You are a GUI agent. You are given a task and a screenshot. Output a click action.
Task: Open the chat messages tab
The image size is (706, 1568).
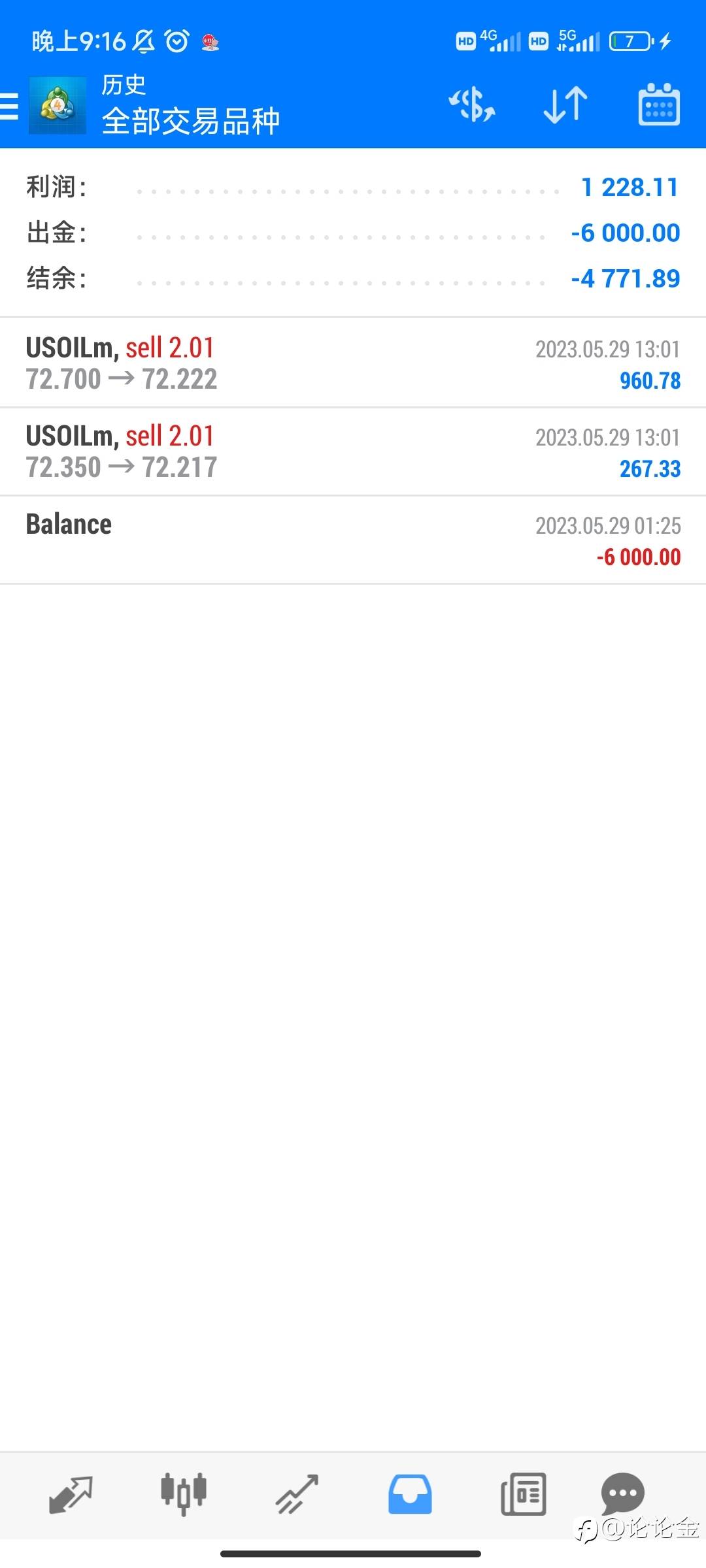click(622, 1494)
